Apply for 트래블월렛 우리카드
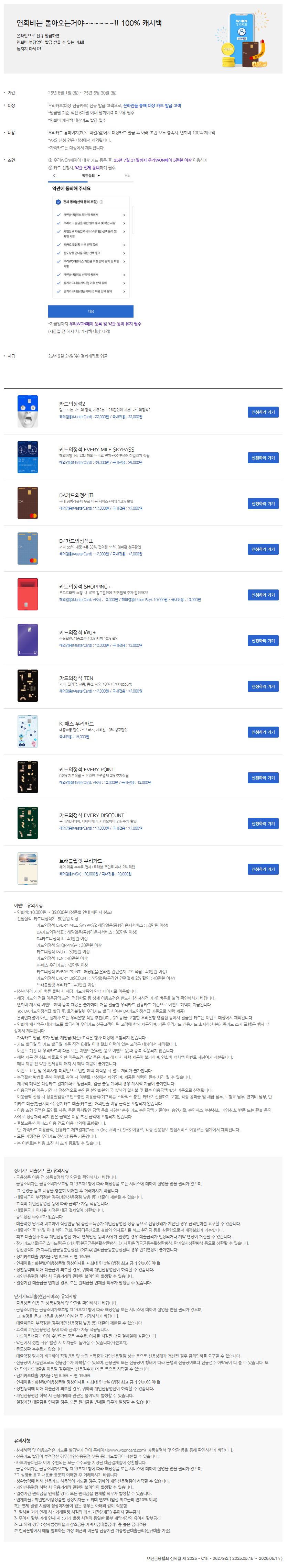 pos(263,869)
